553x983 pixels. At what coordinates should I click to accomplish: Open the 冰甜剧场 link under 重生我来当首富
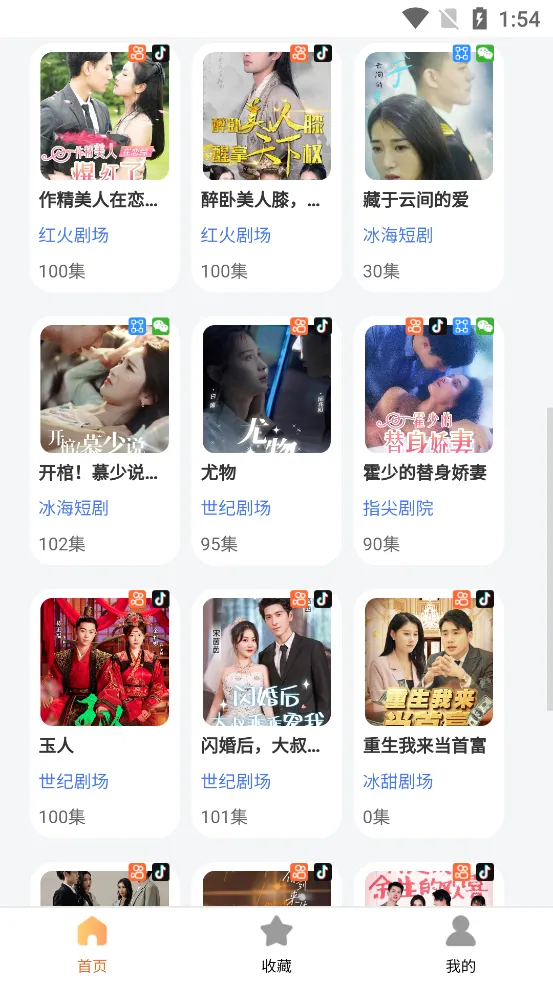[x=398, y=781]
